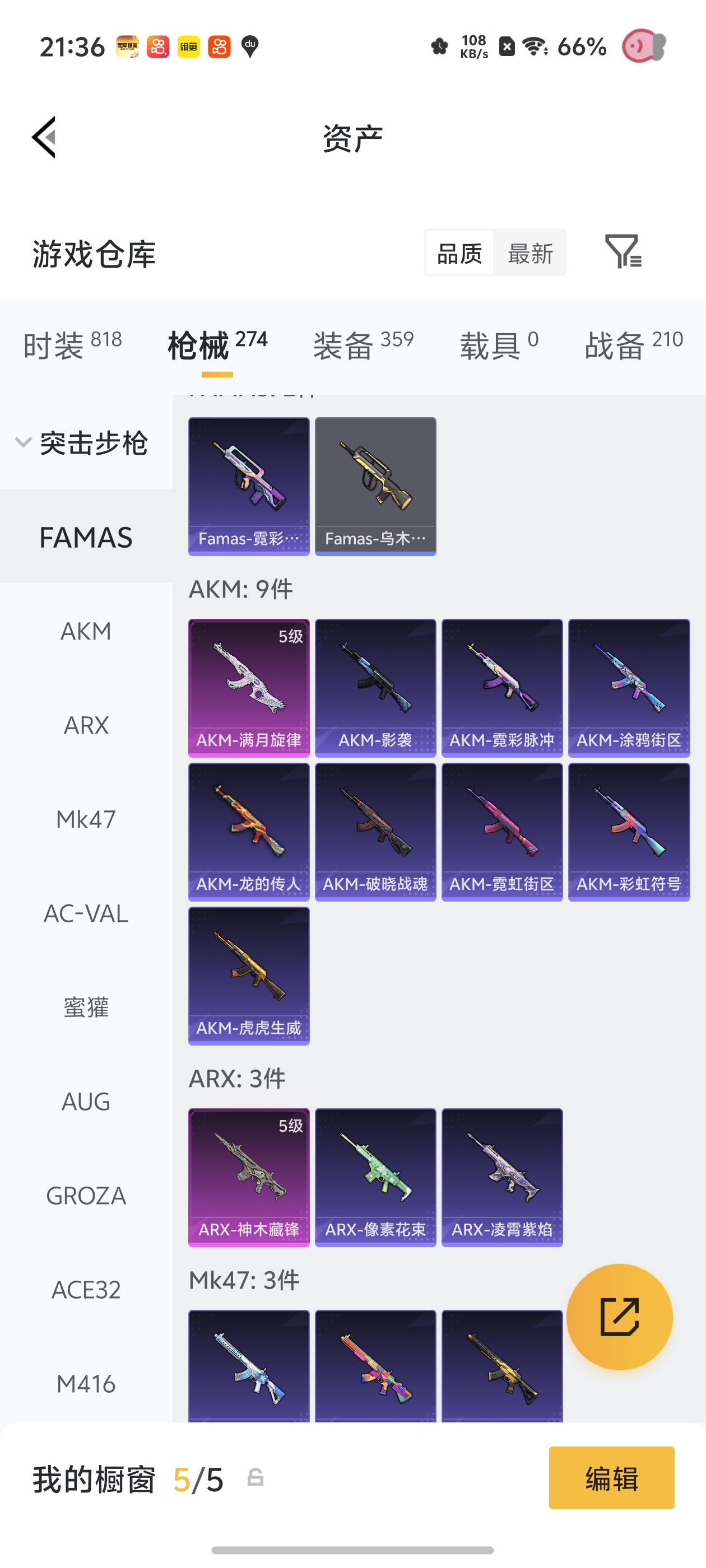Select M416 in the side list
This screenshot has height=1568, width=706.
pyautogui.click(x=86, y=1384)
